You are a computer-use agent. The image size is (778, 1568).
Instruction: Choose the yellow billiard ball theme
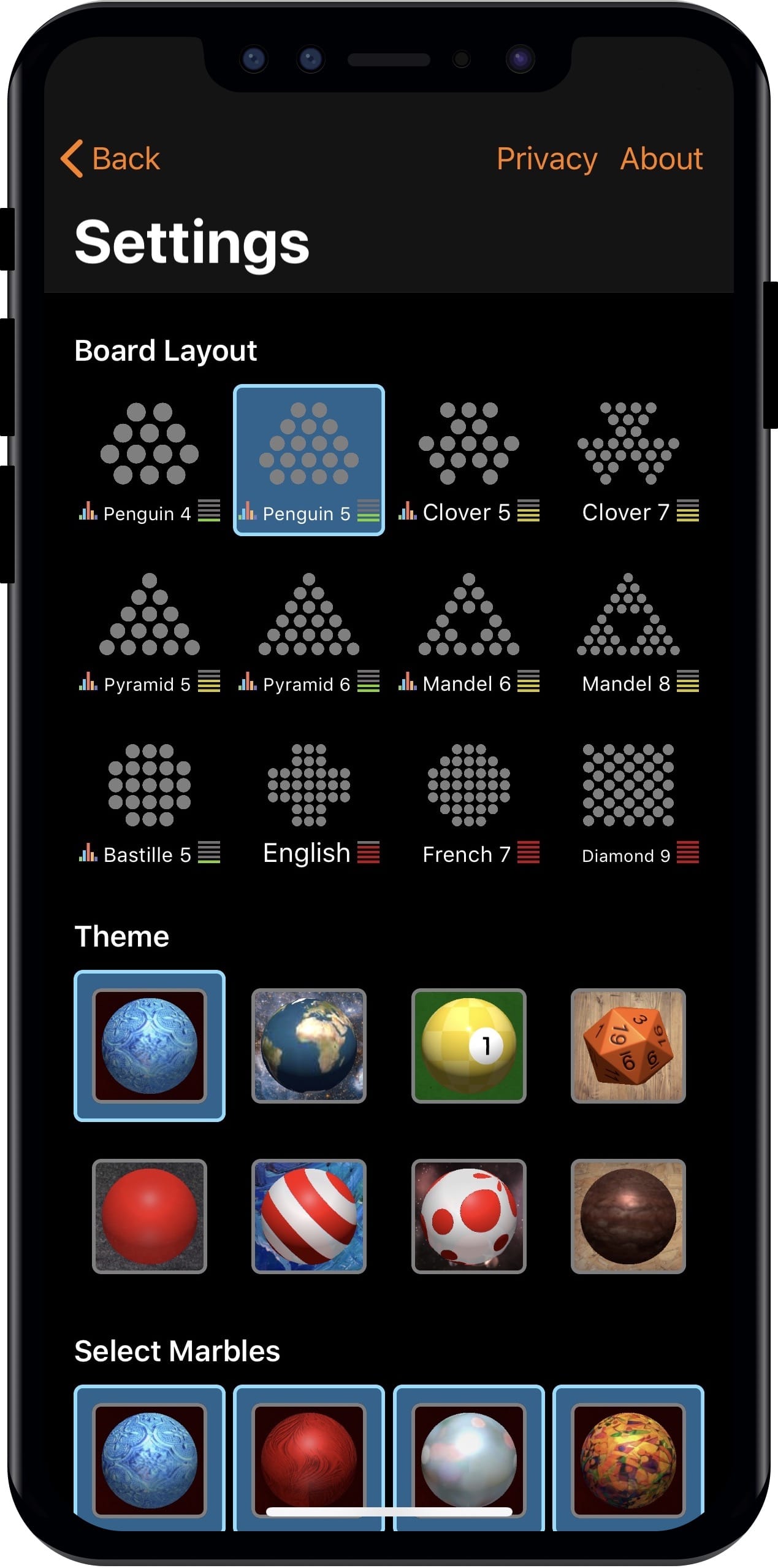pyautogui.click(x=469, y=1045)
